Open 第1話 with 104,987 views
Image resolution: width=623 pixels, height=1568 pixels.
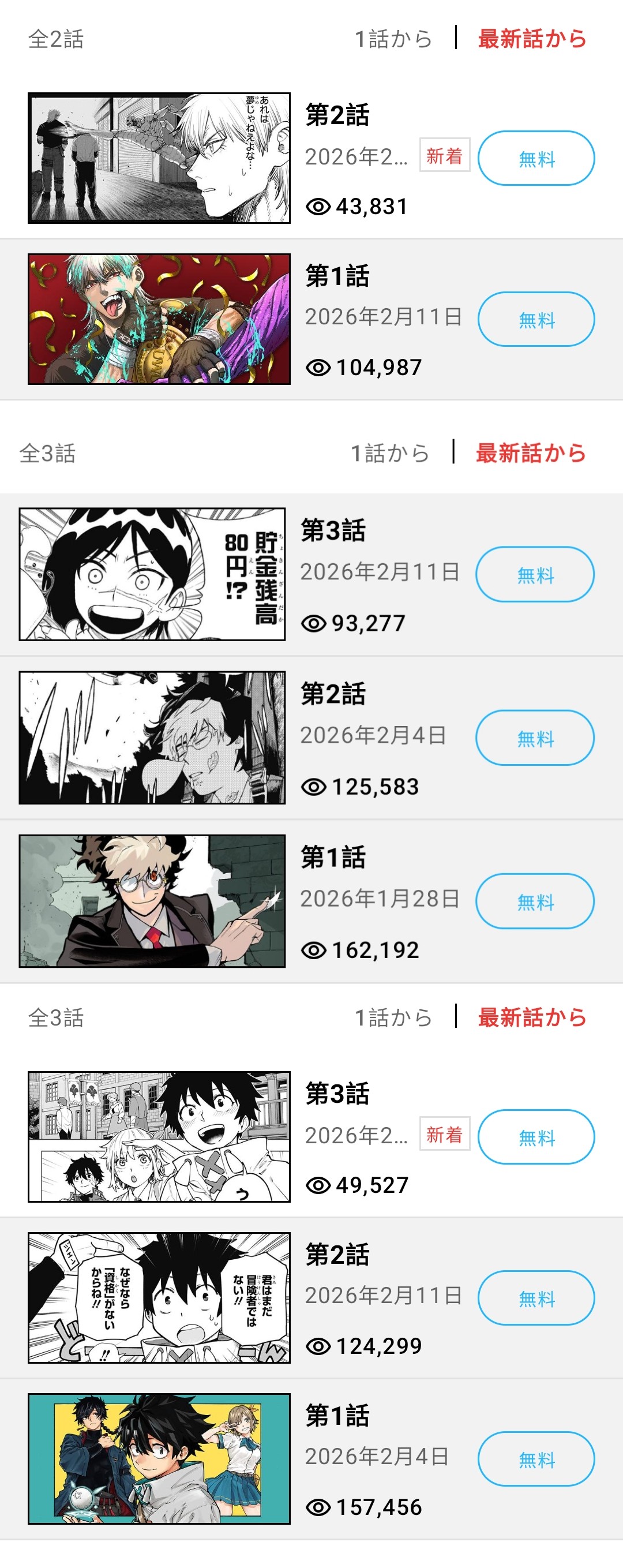coord(311,320)
